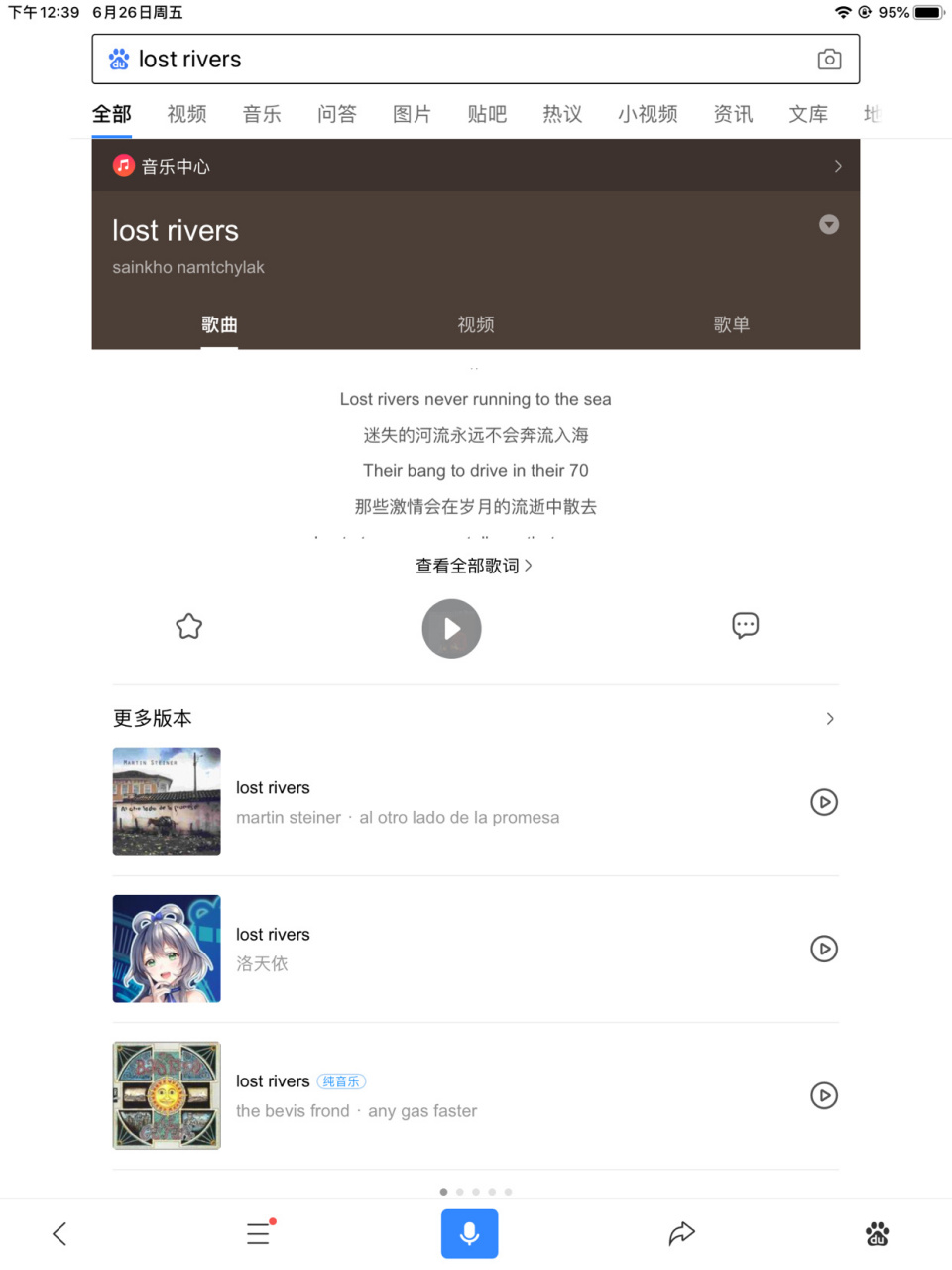
Task: Open 查看全部歌词 to view full lyrics
Action: [x=474, y=565]
